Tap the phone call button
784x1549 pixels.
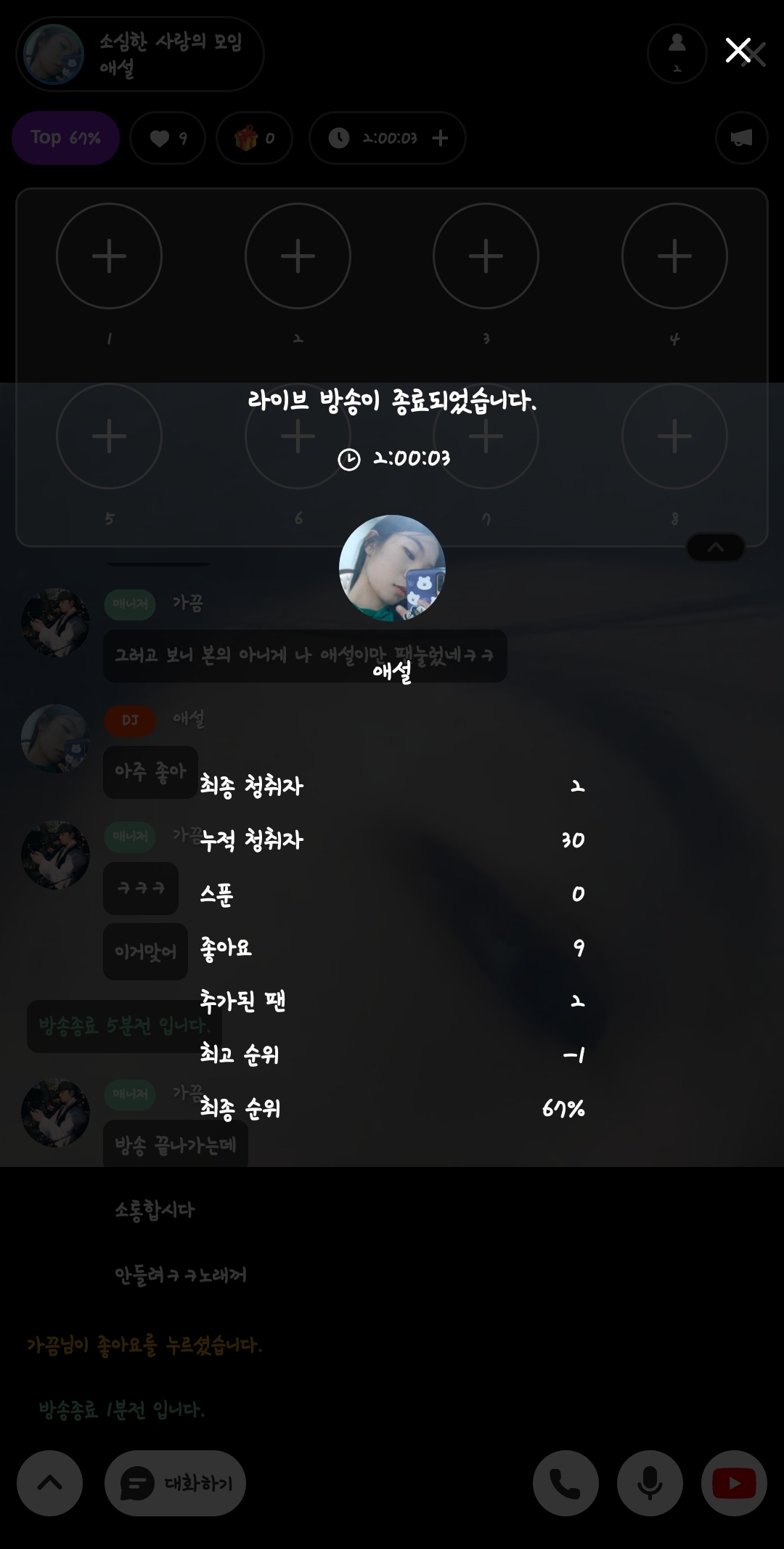click(x=565, y=1483)
